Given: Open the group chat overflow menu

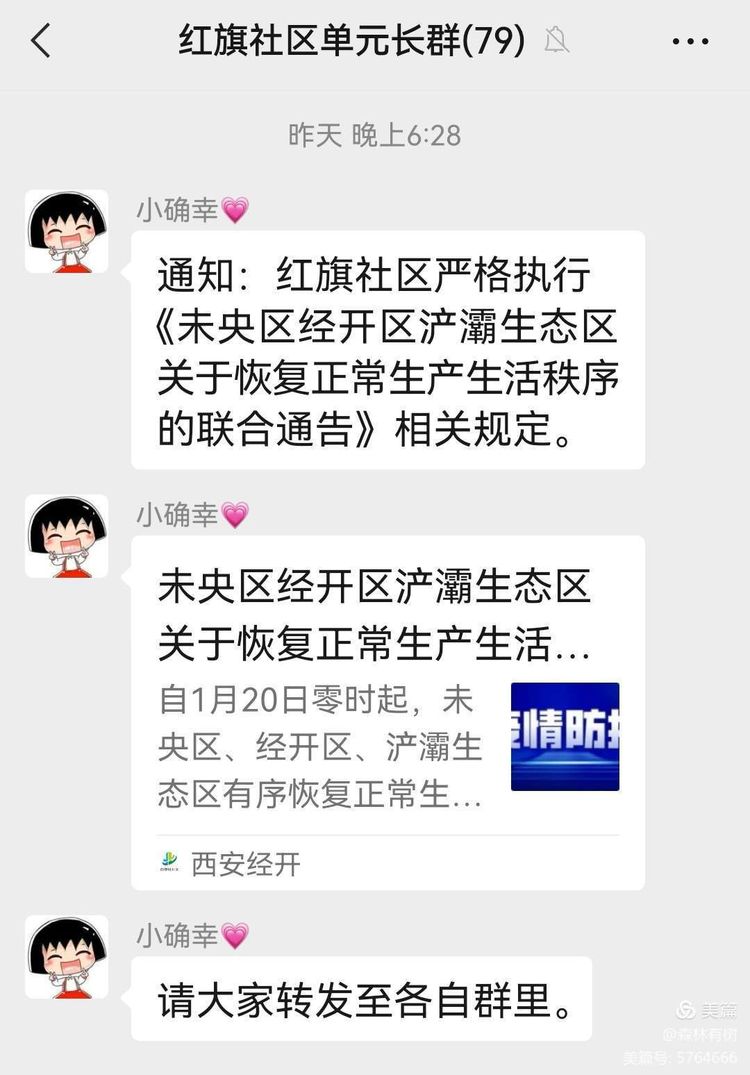Looking at the screenshot, I should click(690, 42).
